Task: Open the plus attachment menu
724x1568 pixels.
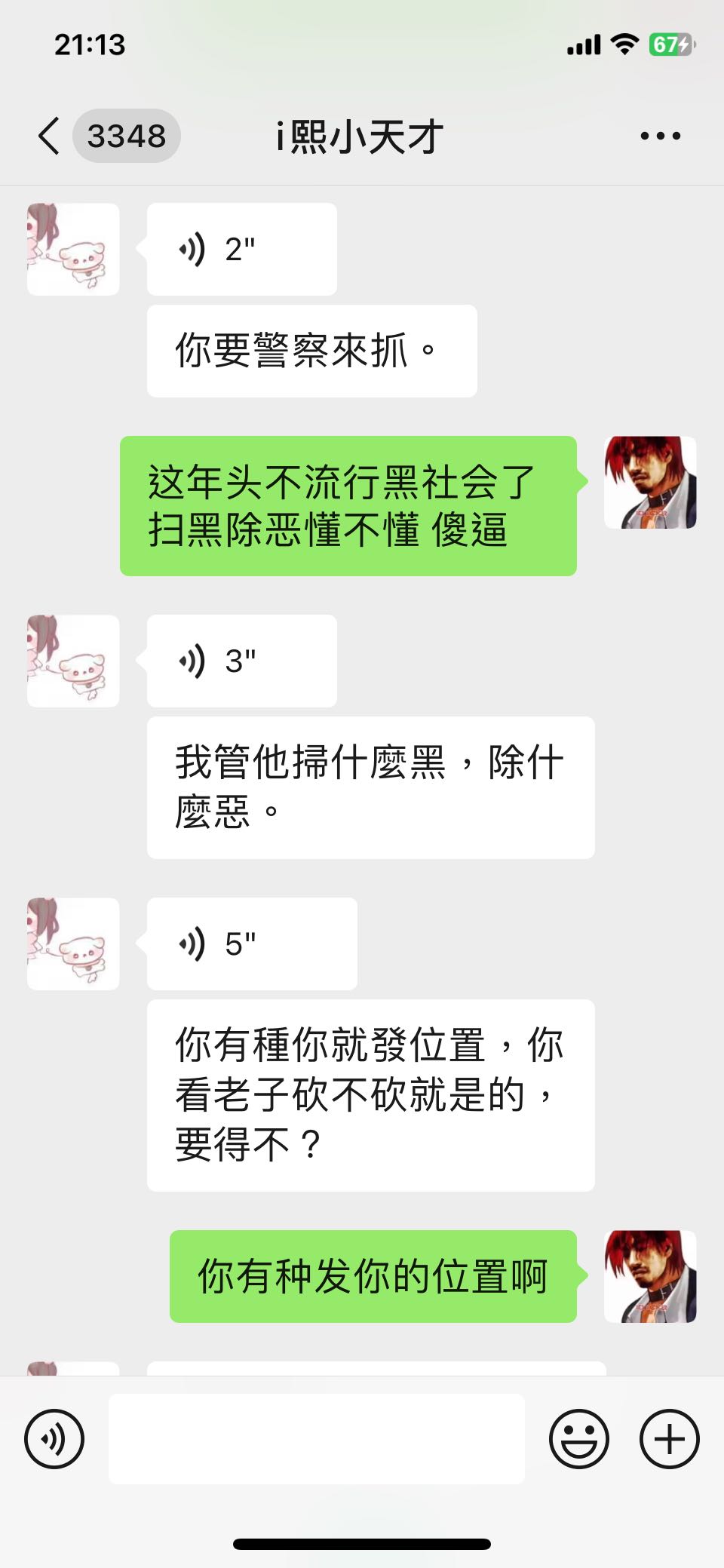Action: (668, 1438)
